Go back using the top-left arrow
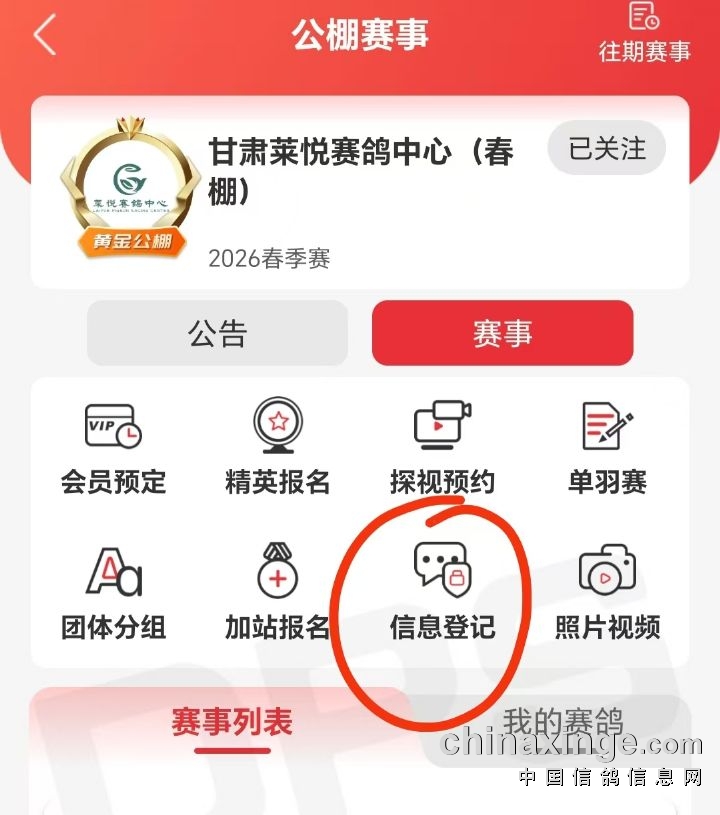 44,35
